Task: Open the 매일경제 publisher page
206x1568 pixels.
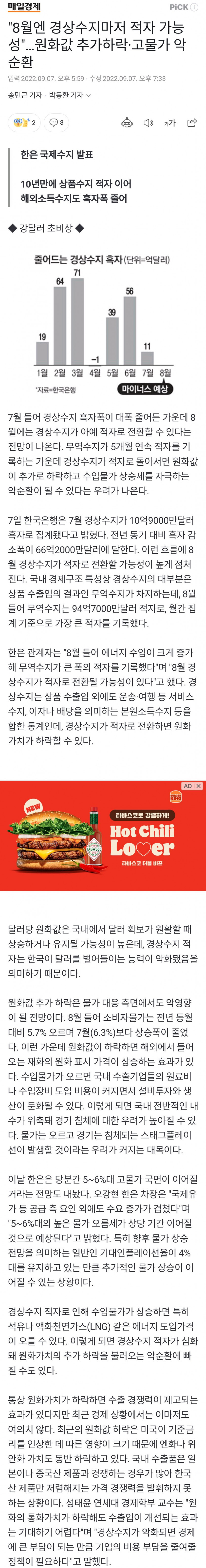Action: [24, 7]
